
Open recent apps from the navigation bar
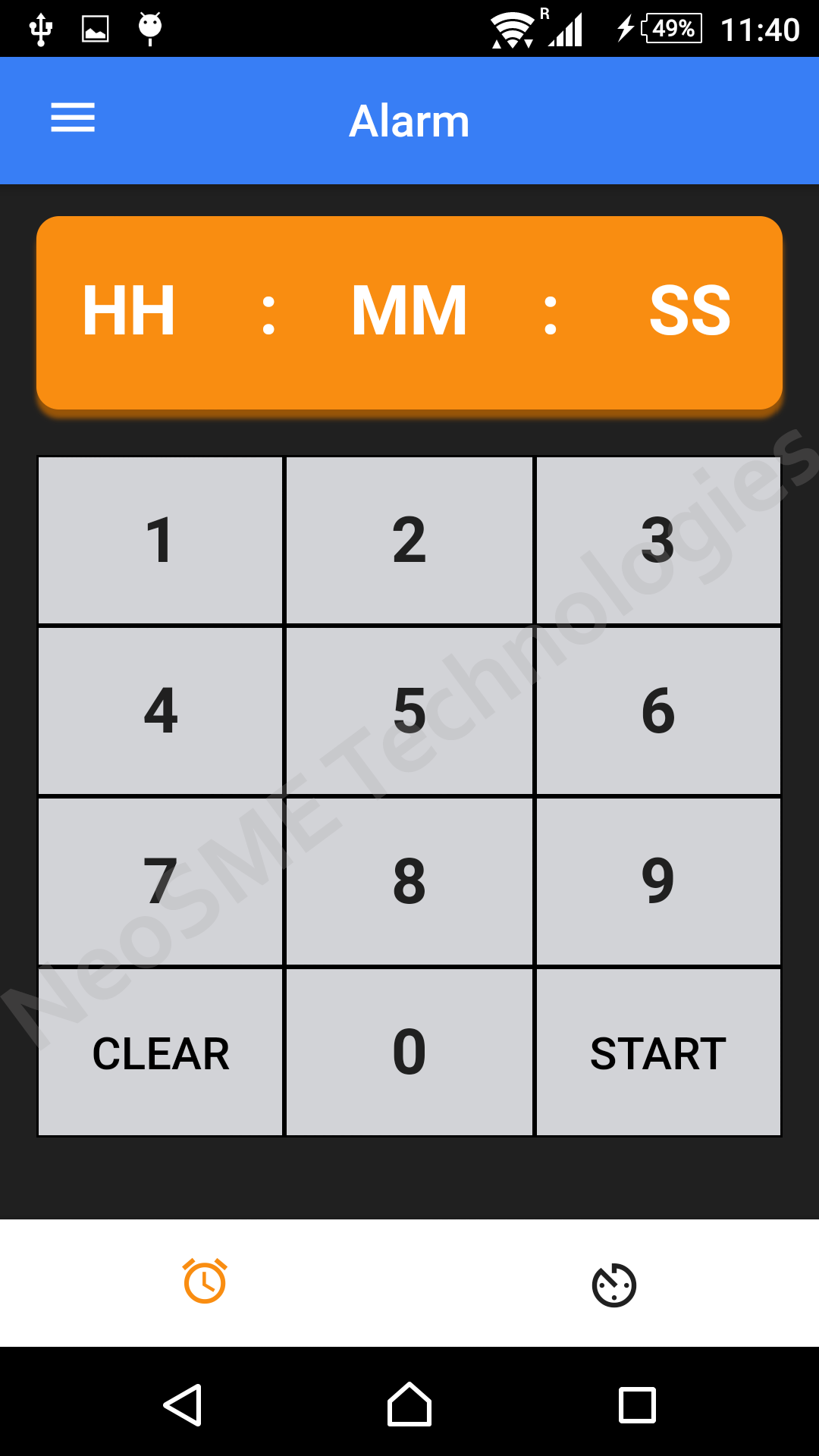click(637, 1404)
